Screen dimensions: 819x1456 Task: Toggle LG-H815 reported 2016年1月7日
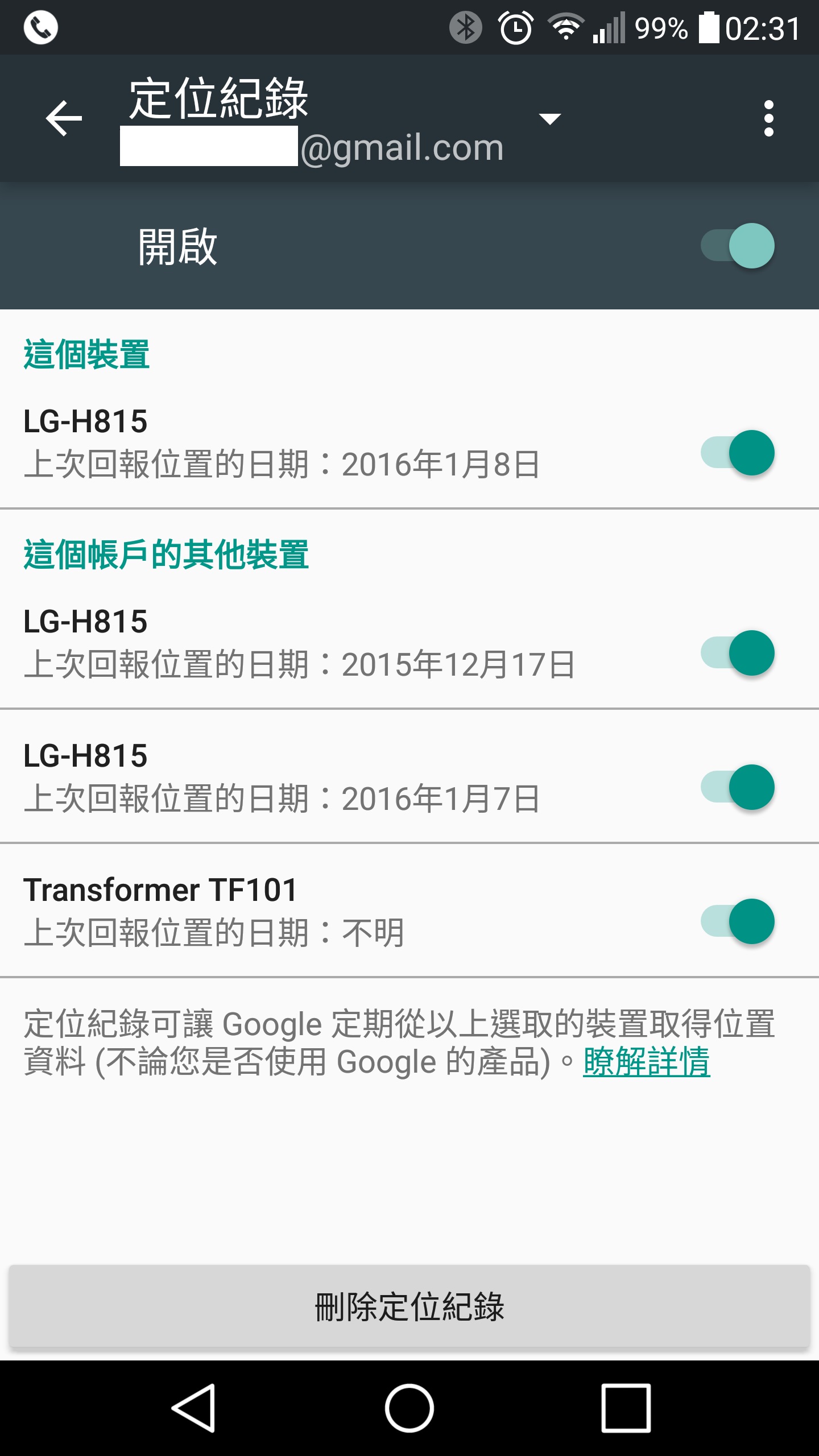click(x=737, y=787)
